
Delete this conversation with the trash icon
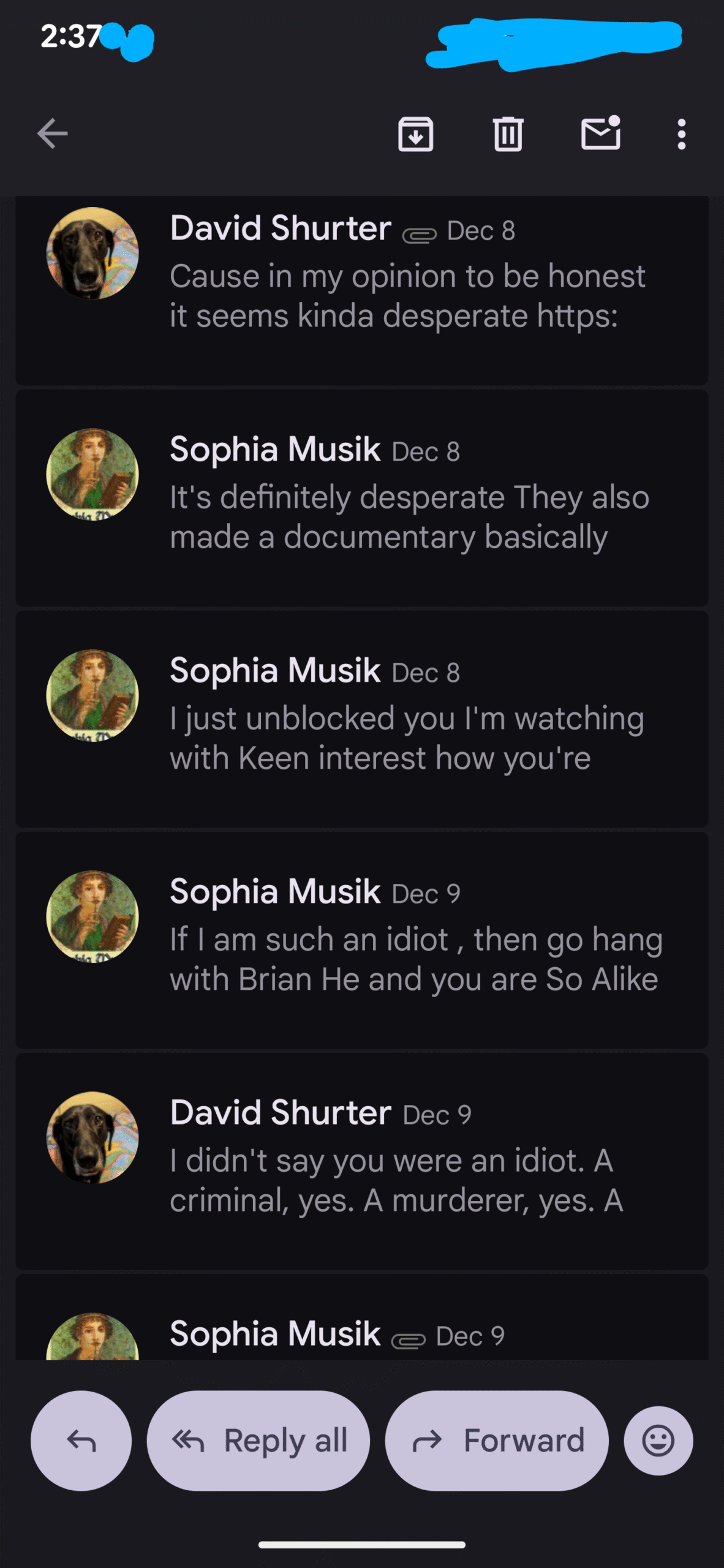click(x=508, y=134)
